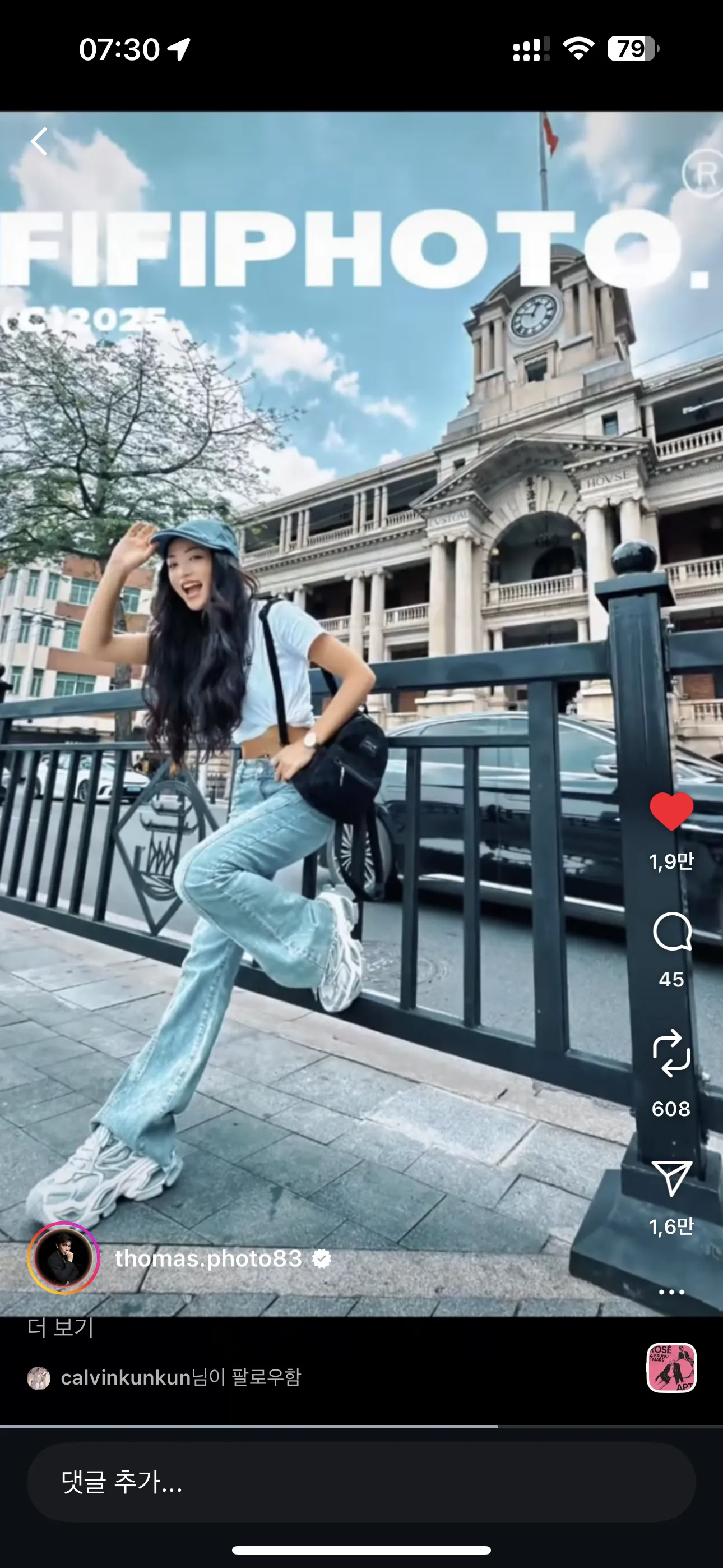Image resolution: width=723 pixels, height=1568 pixels.
Task: Unlike the reel with the red heart
Action: [671, 811]
